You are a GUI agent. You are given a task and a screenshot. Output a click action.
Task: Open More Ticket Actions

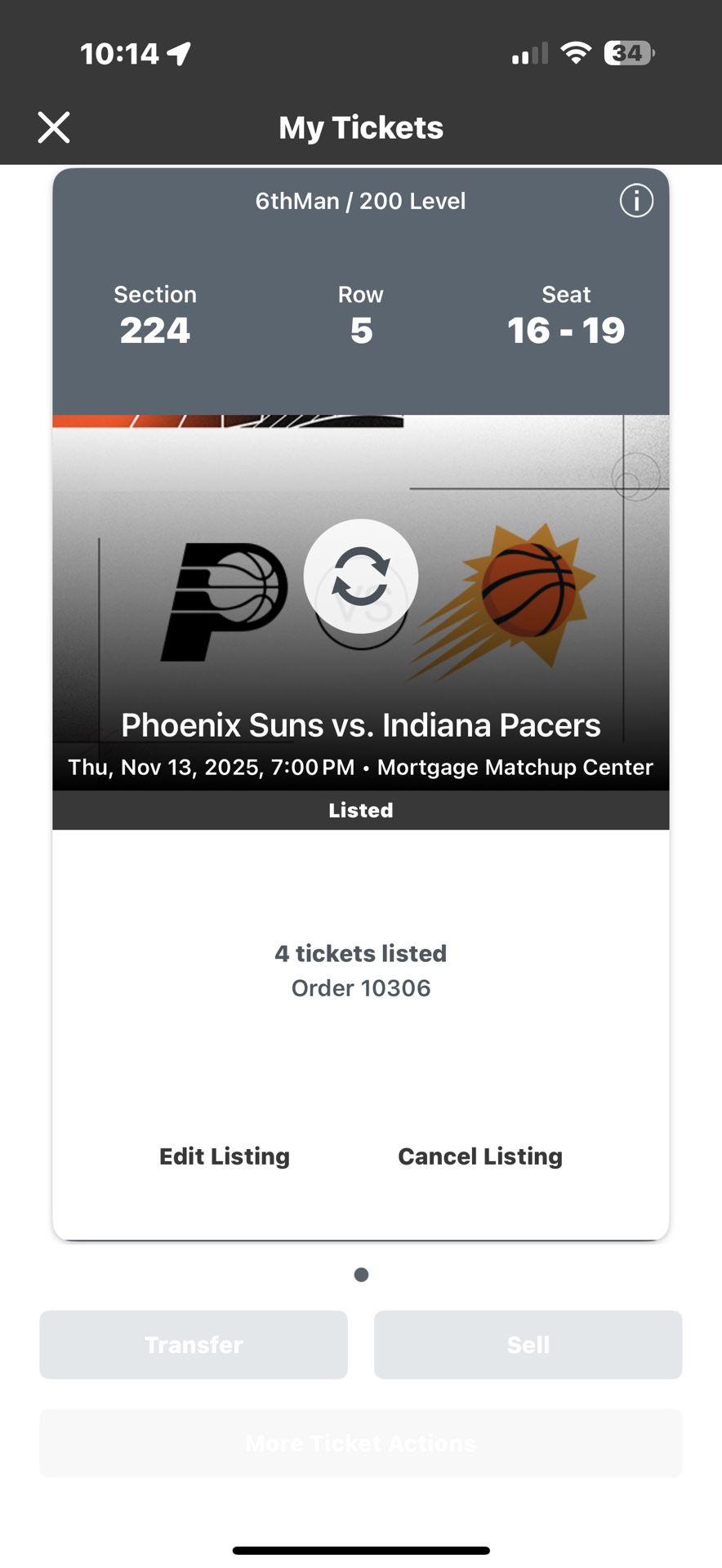(x=360, y=1443)
